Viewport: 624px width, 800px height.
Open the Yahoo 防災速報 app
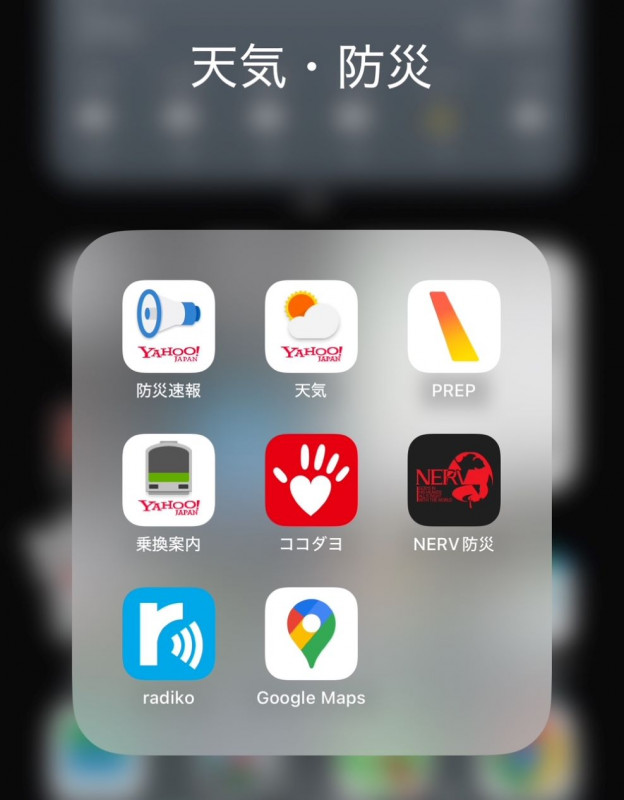pyautogui.click(x=168, y=326)
